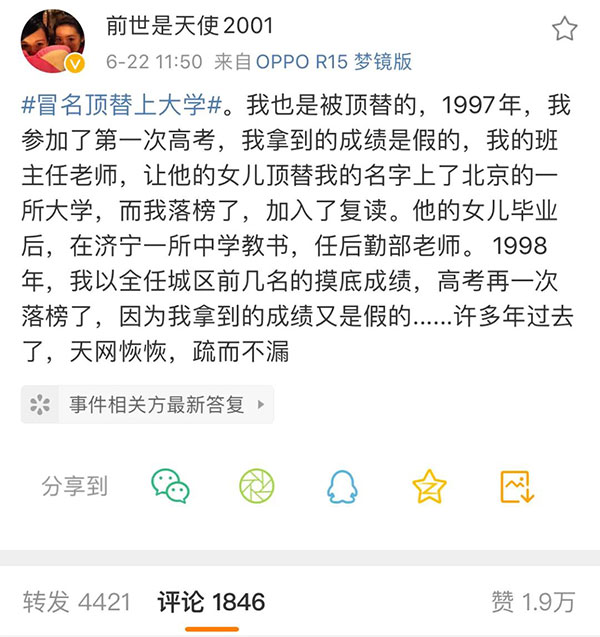
Task: Save the post as an image
Action: click(516, 486)
